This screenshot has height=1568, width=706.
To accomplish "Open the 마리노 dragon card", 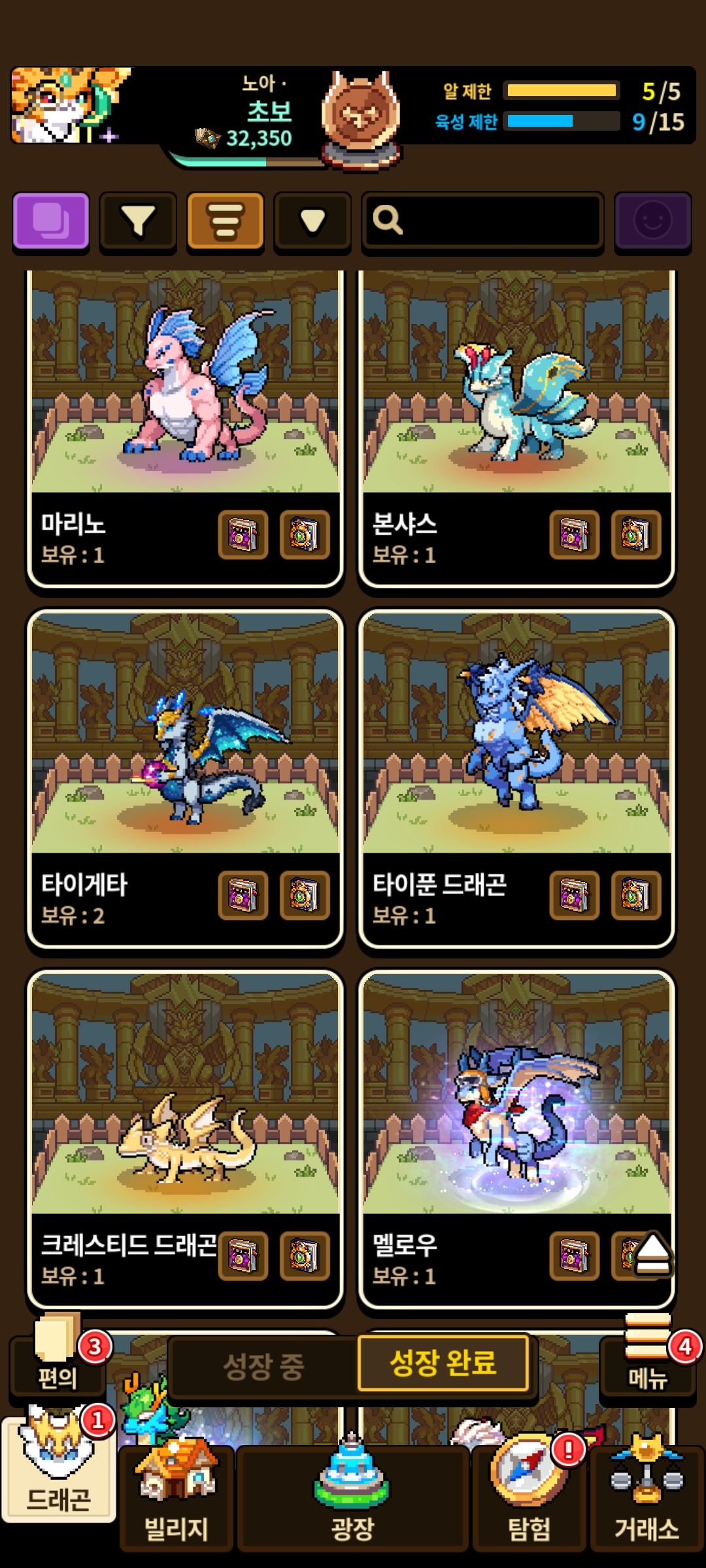I will (185, 428).
